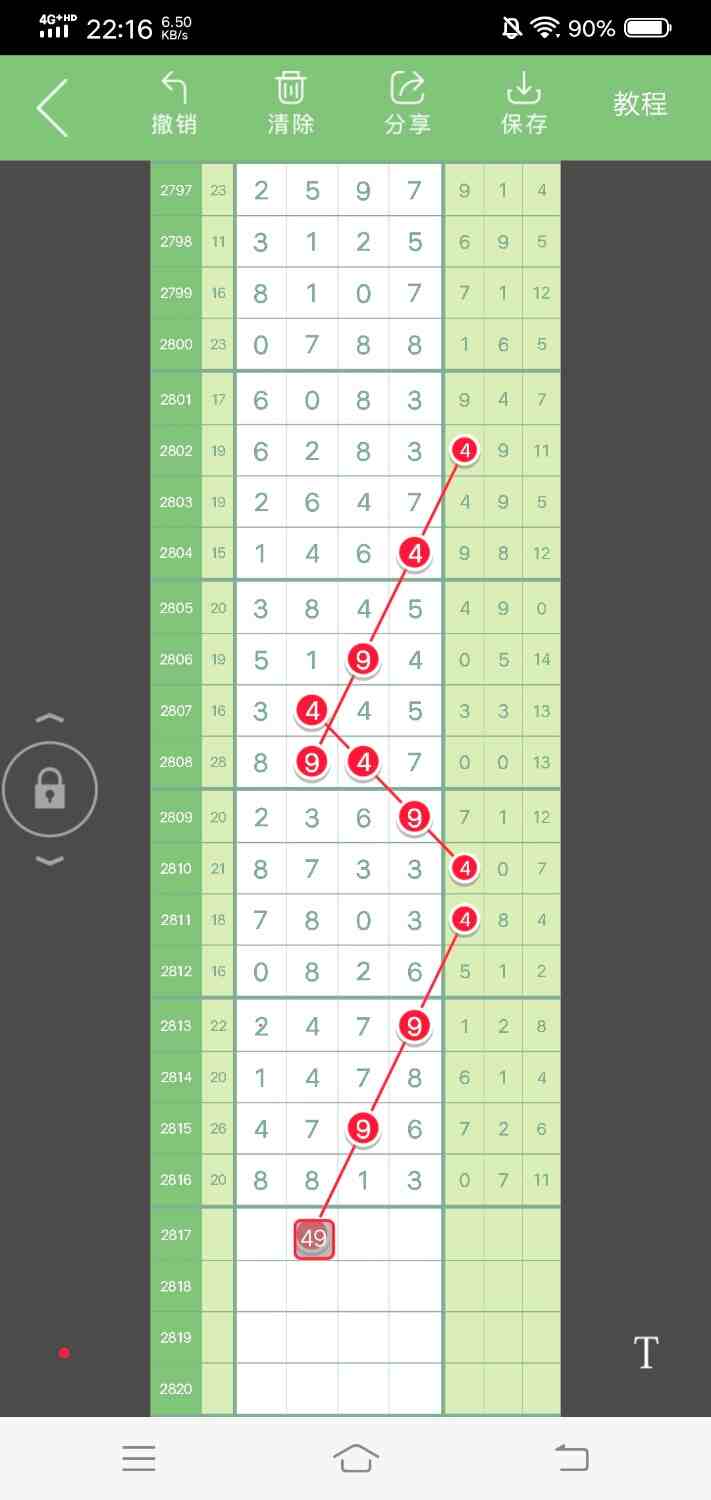Toggle the lock icon on the left
The image size is (711, 1500).
coord(50,791)
